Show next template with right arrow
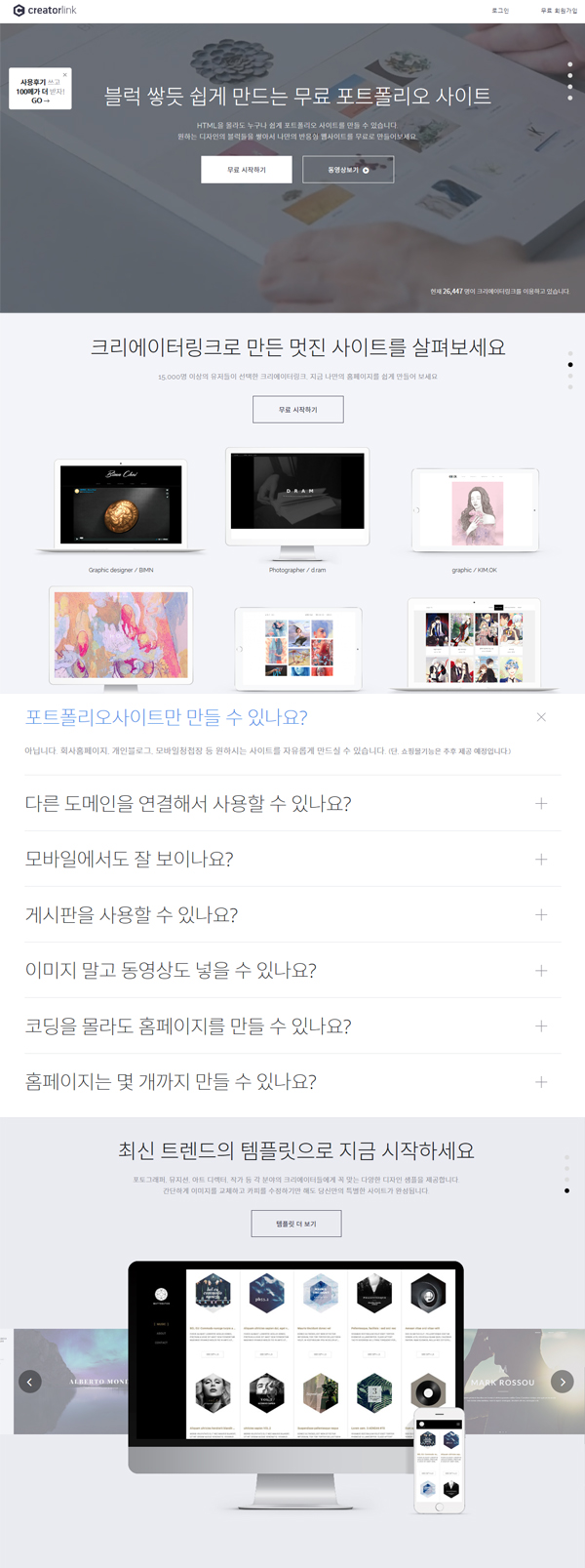 pyautogui.click(x=562, y=1381)
